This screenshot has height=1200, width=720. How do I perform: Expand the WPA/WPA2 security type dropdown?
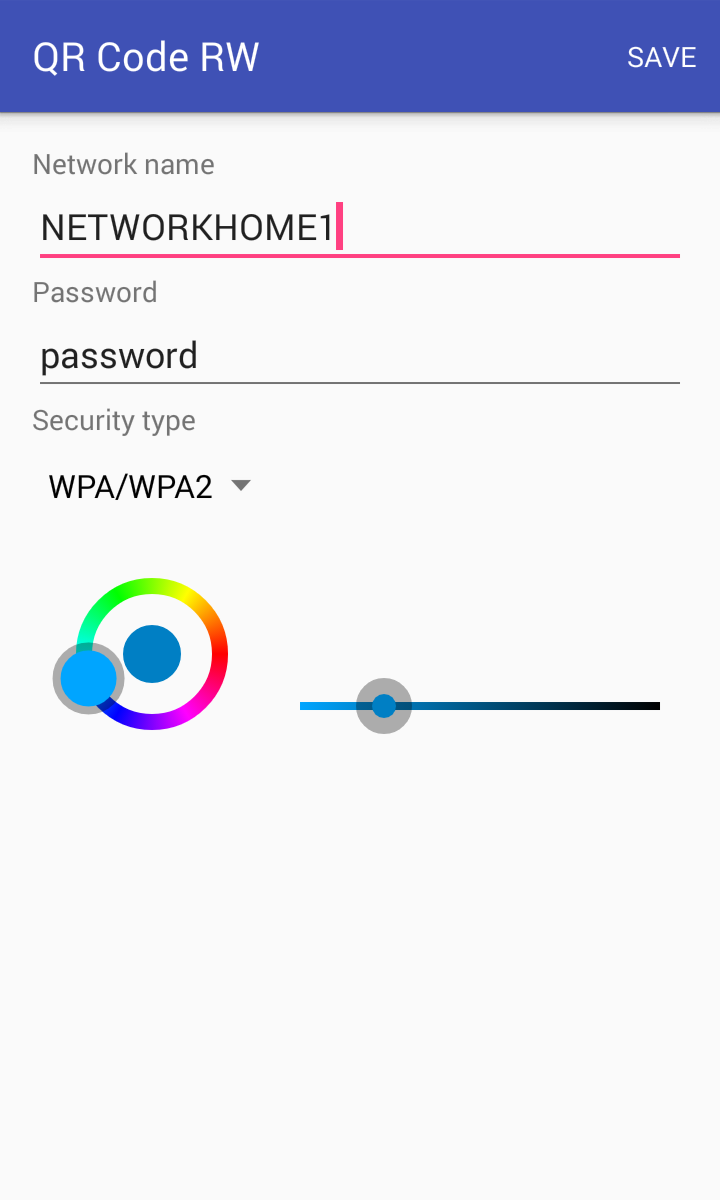coord(150,487)
